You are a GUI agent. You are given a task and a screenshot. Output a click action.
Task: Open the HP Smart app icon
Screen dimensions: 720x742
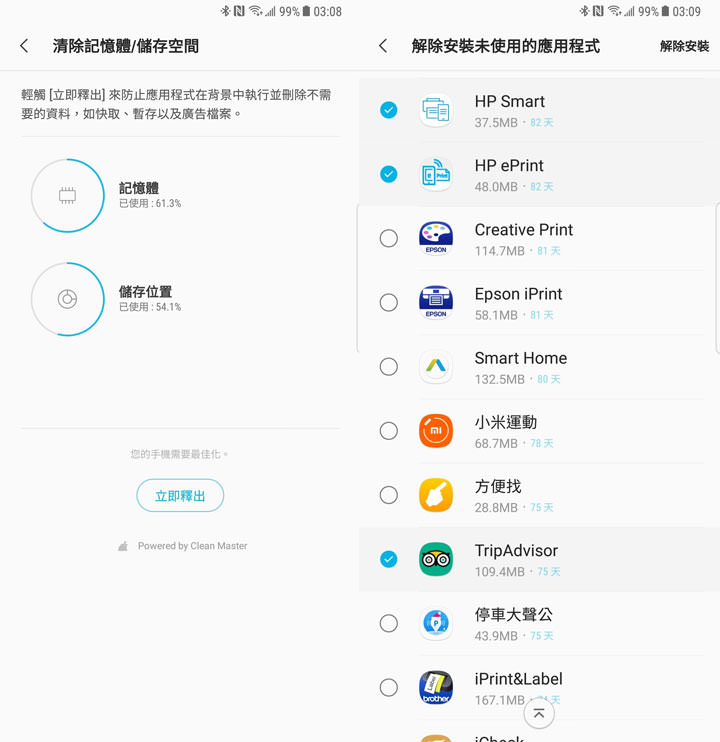436,110
